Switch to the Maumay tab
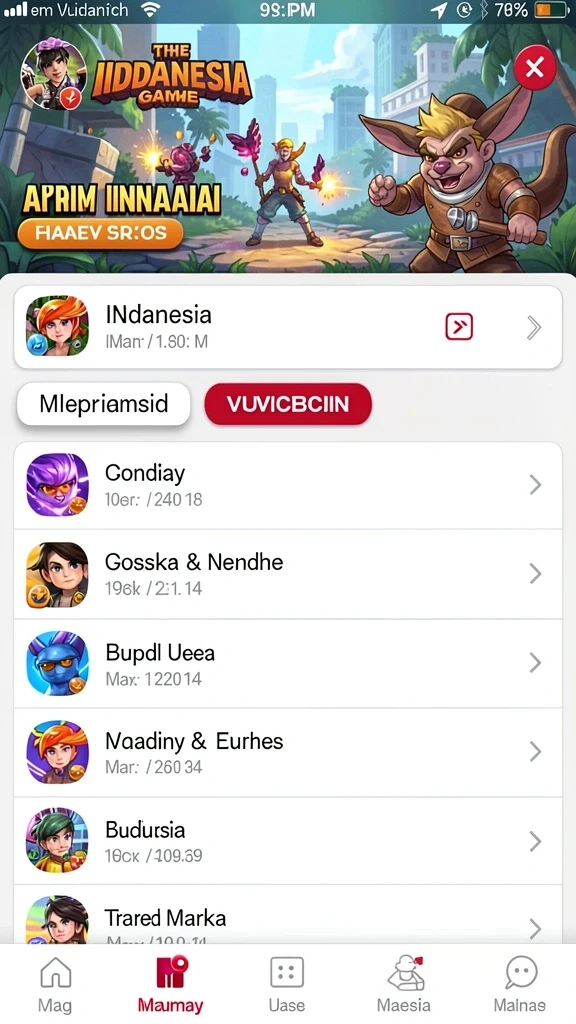Image resolution: width=576 pixels, height=1024 pixels. point(170,985)
